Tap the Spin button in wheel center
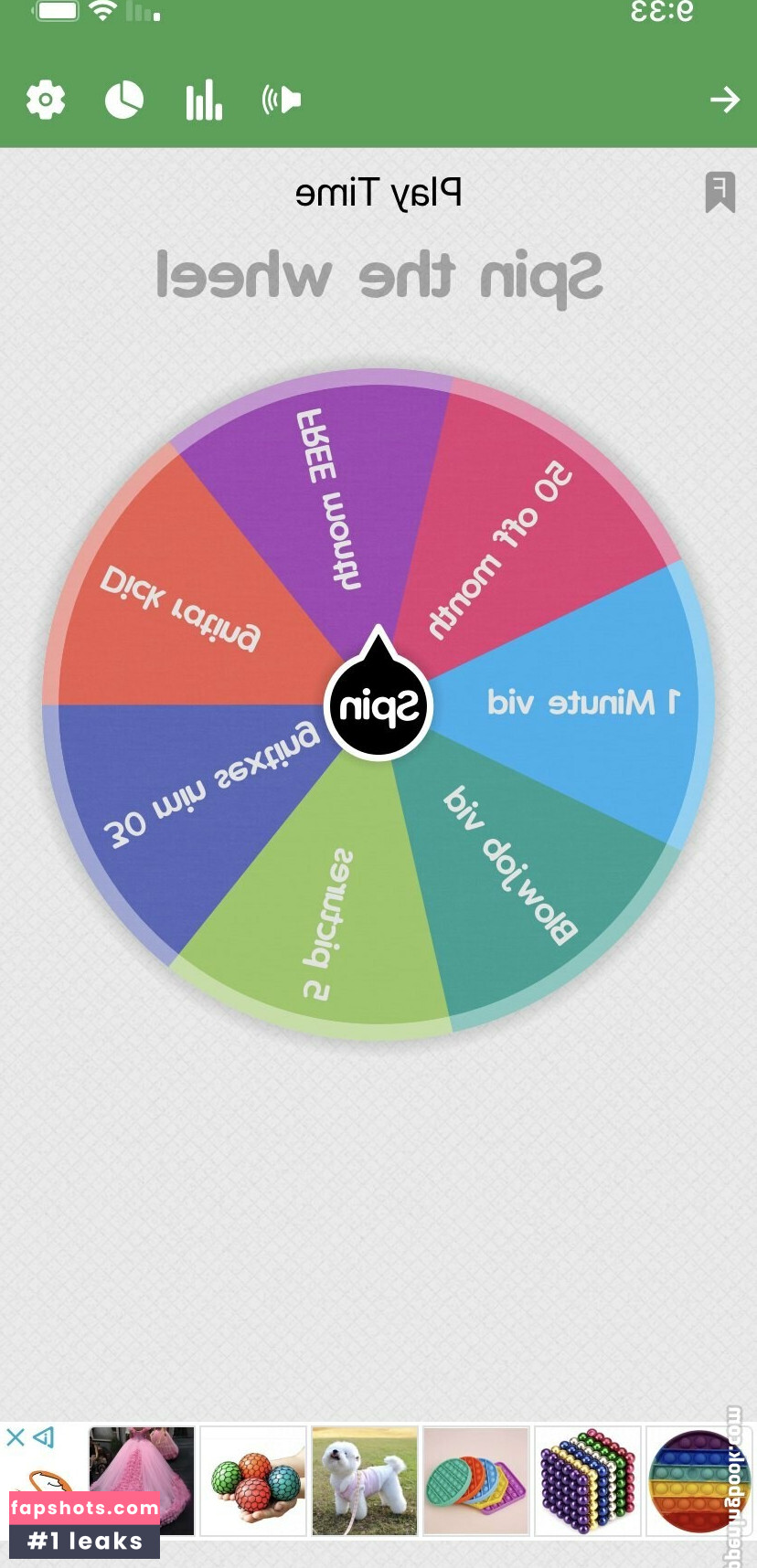 378,705
